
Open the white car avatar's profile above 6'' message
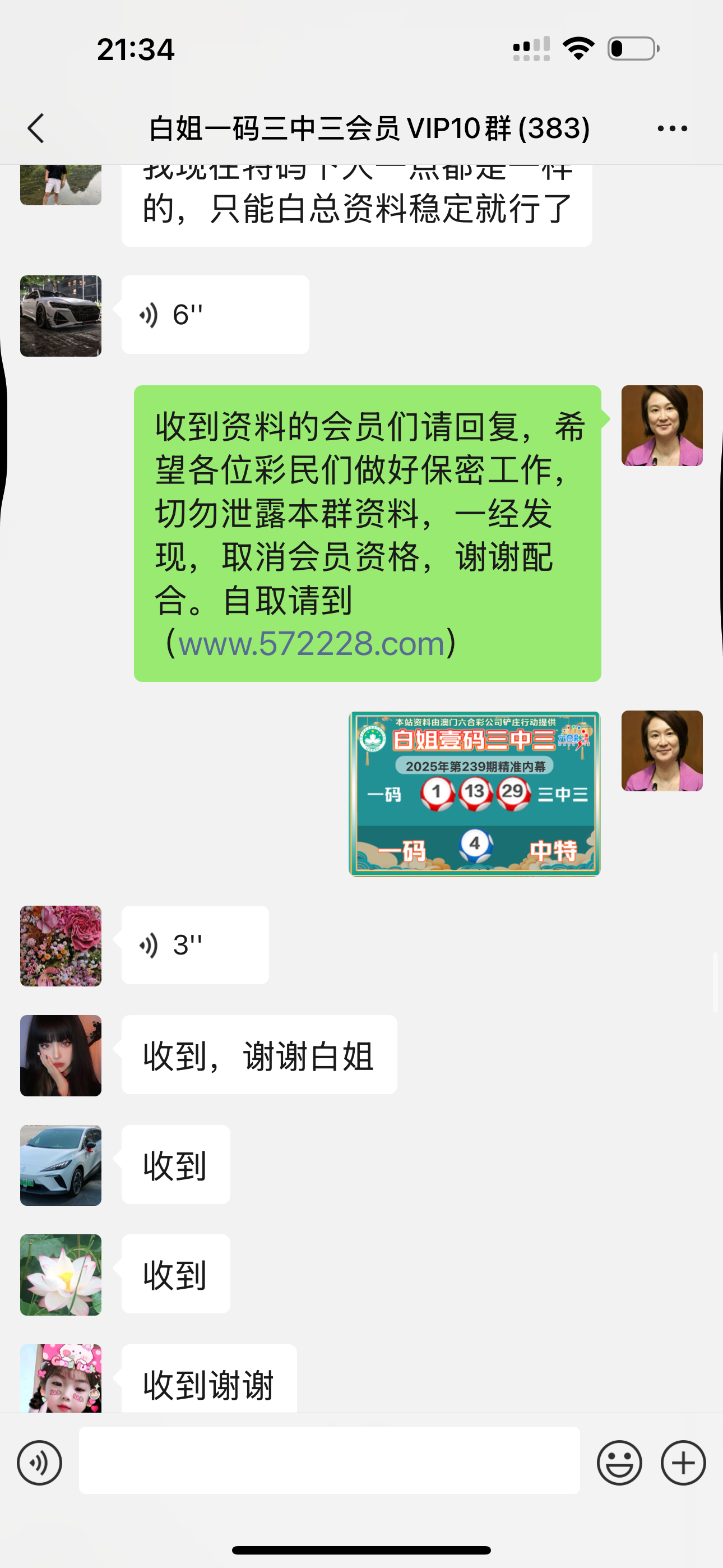(61, 316)
